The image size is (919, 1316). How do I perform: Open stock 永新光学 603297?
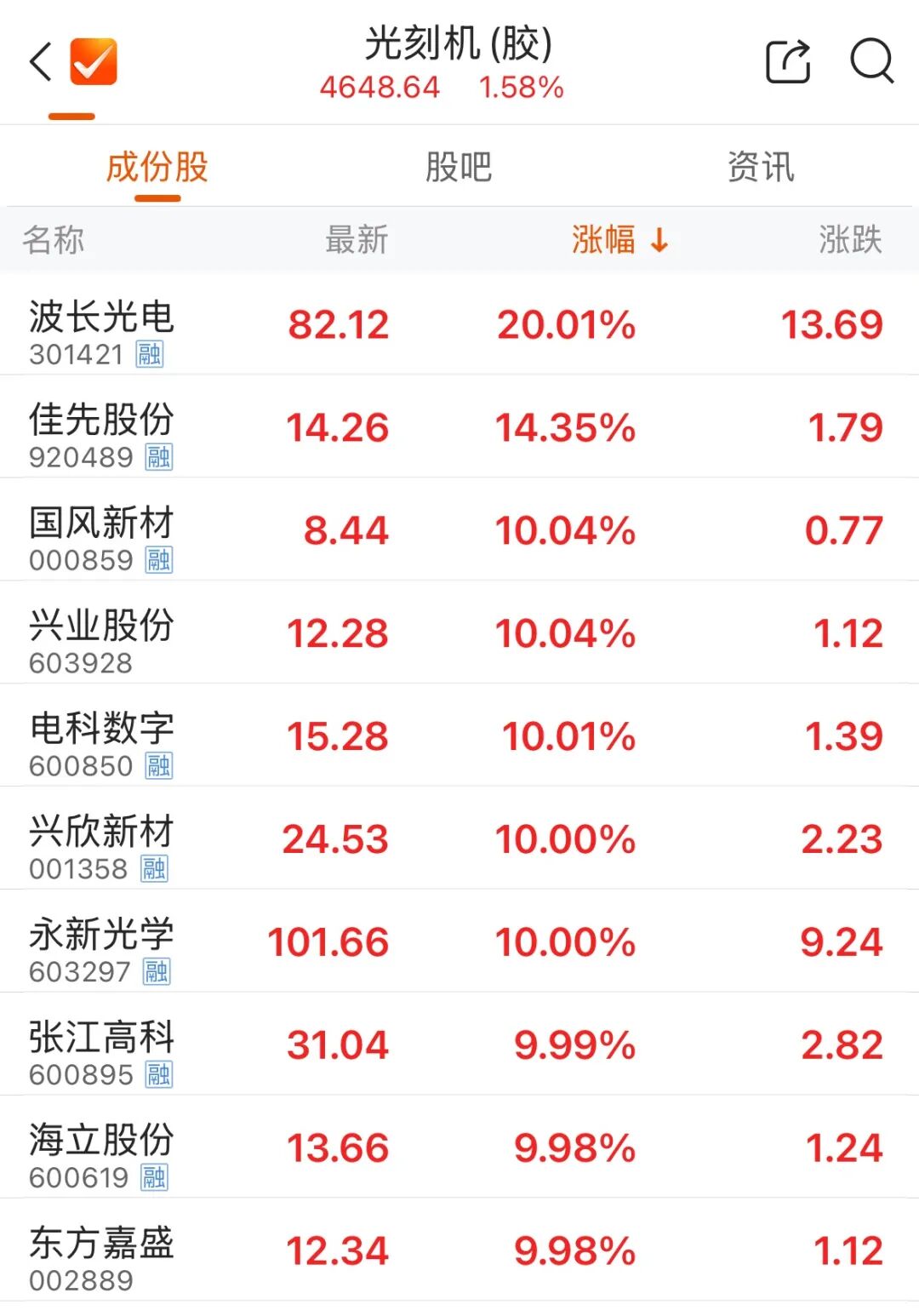[459, 942]
